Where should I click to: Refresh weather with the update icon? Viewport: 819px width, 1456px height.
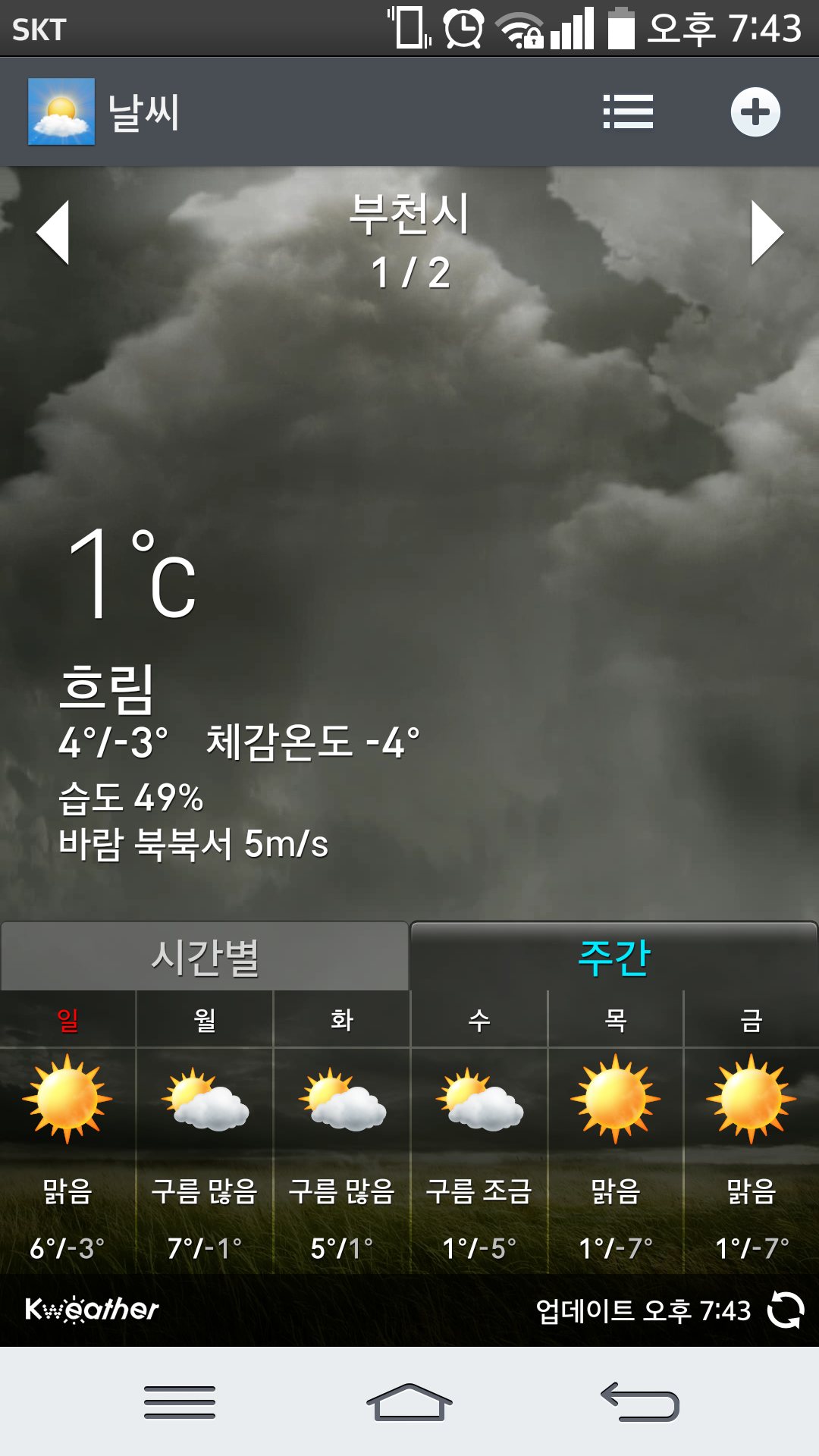(786, 1310)
